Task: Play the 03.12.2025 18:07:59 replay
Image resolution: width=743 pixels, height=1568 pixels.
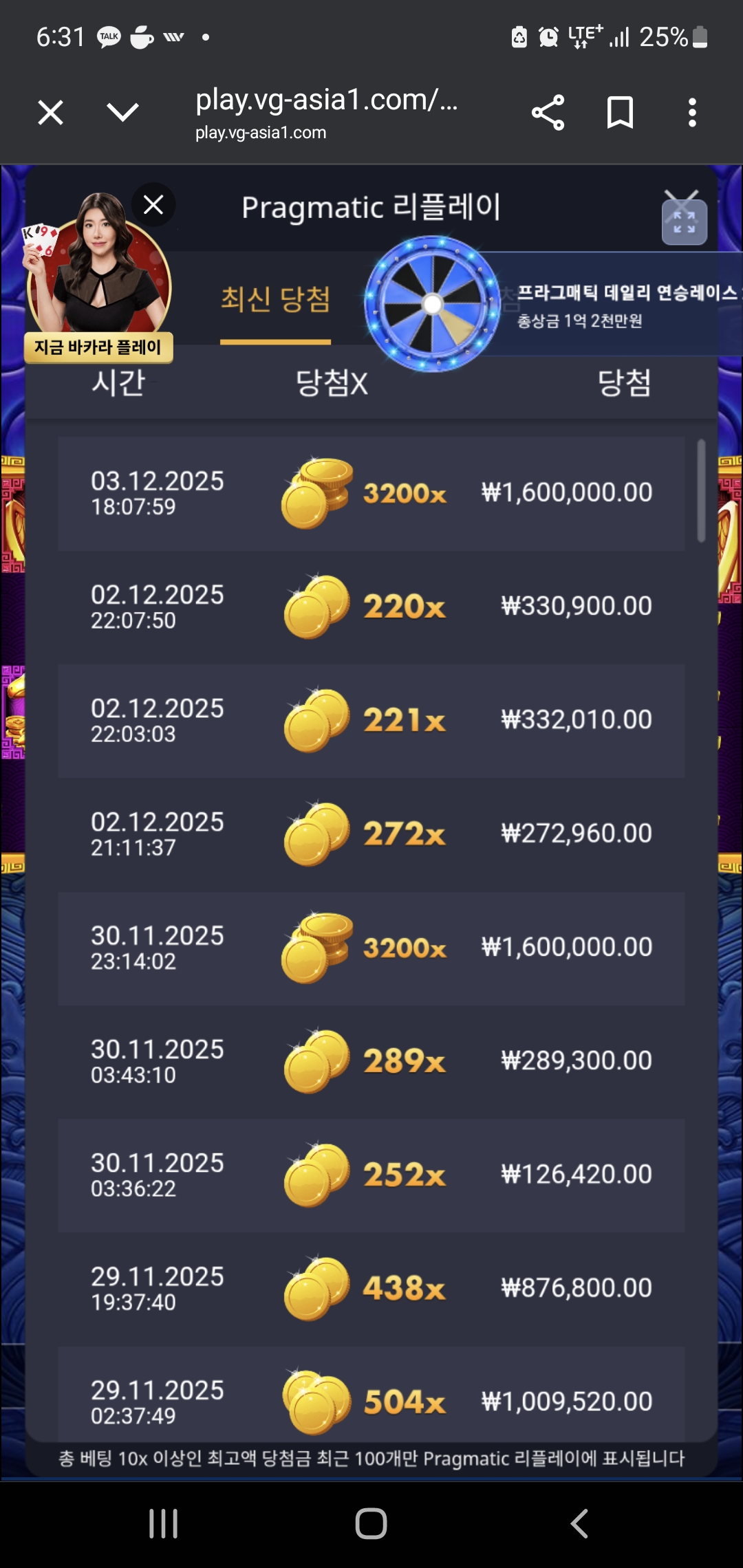Action: tap(371, 493)
